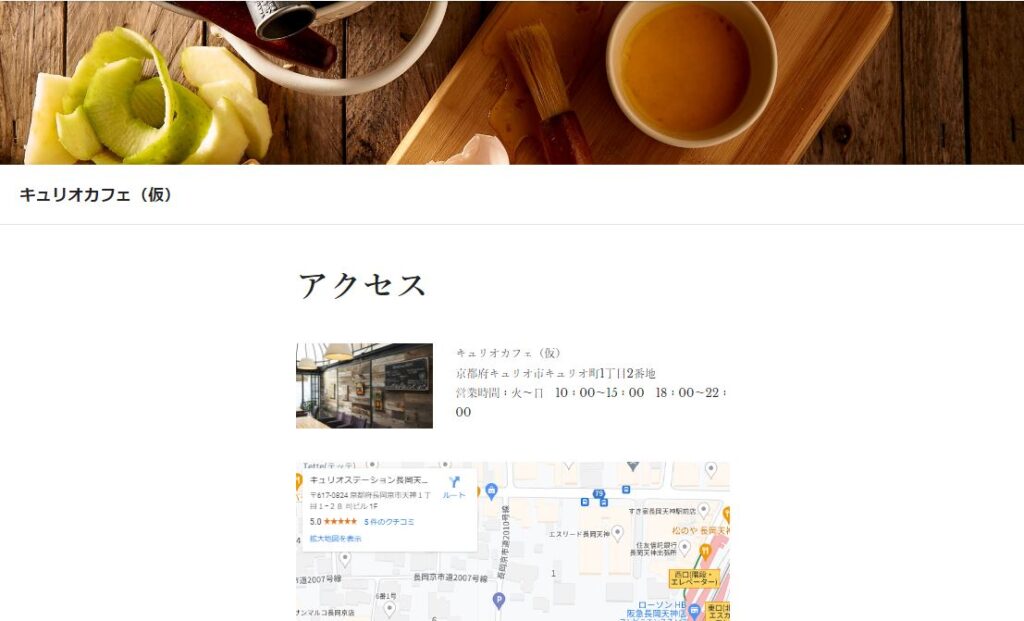Screen dimensions: 1024x621
Task: Open the キュリオカフェ（仮） site title link
Action: pyautogui.click(x=96, y=195)
